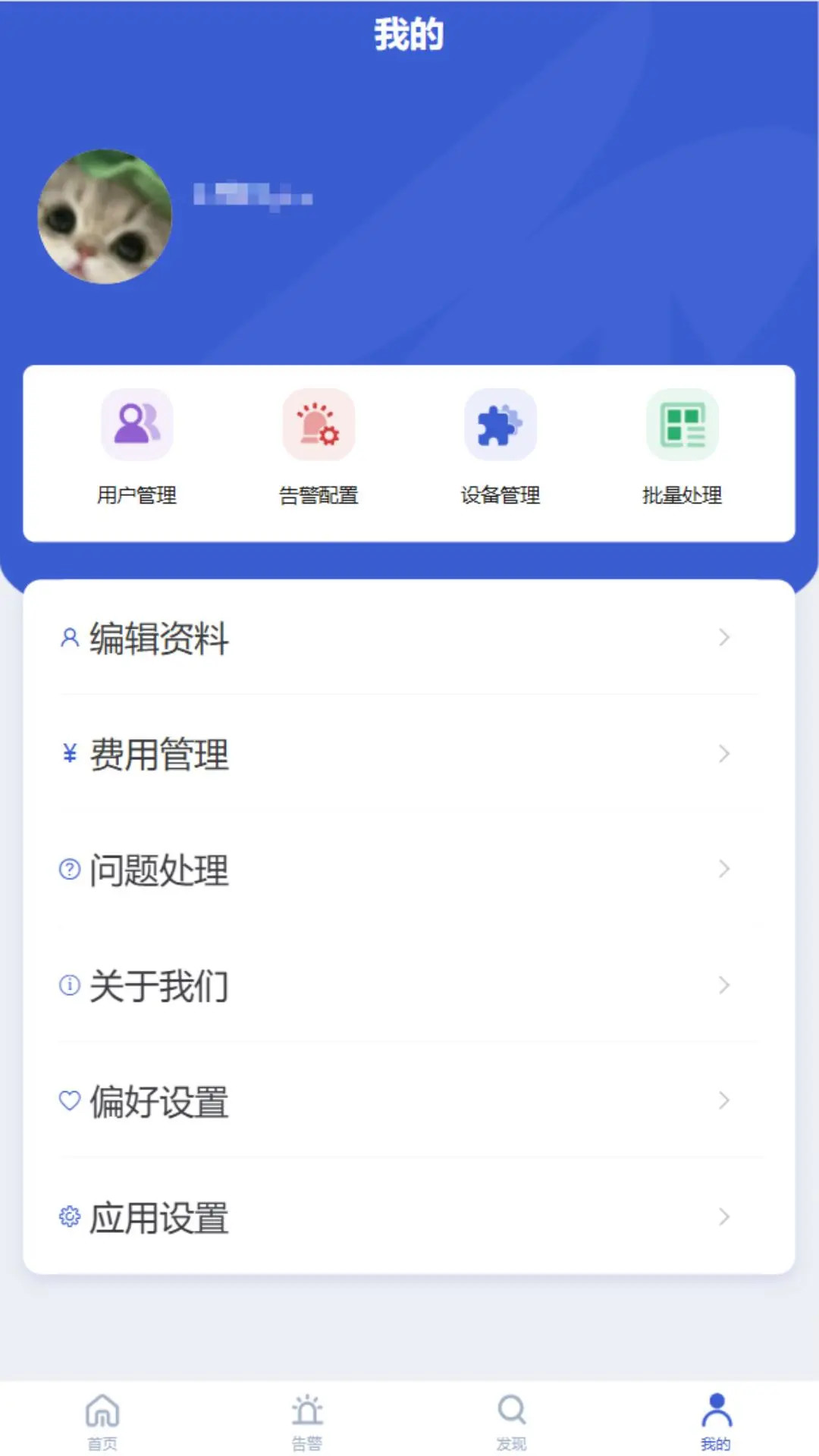
Task: Click the info icon beside 关于我们
Action: point(69,986)
